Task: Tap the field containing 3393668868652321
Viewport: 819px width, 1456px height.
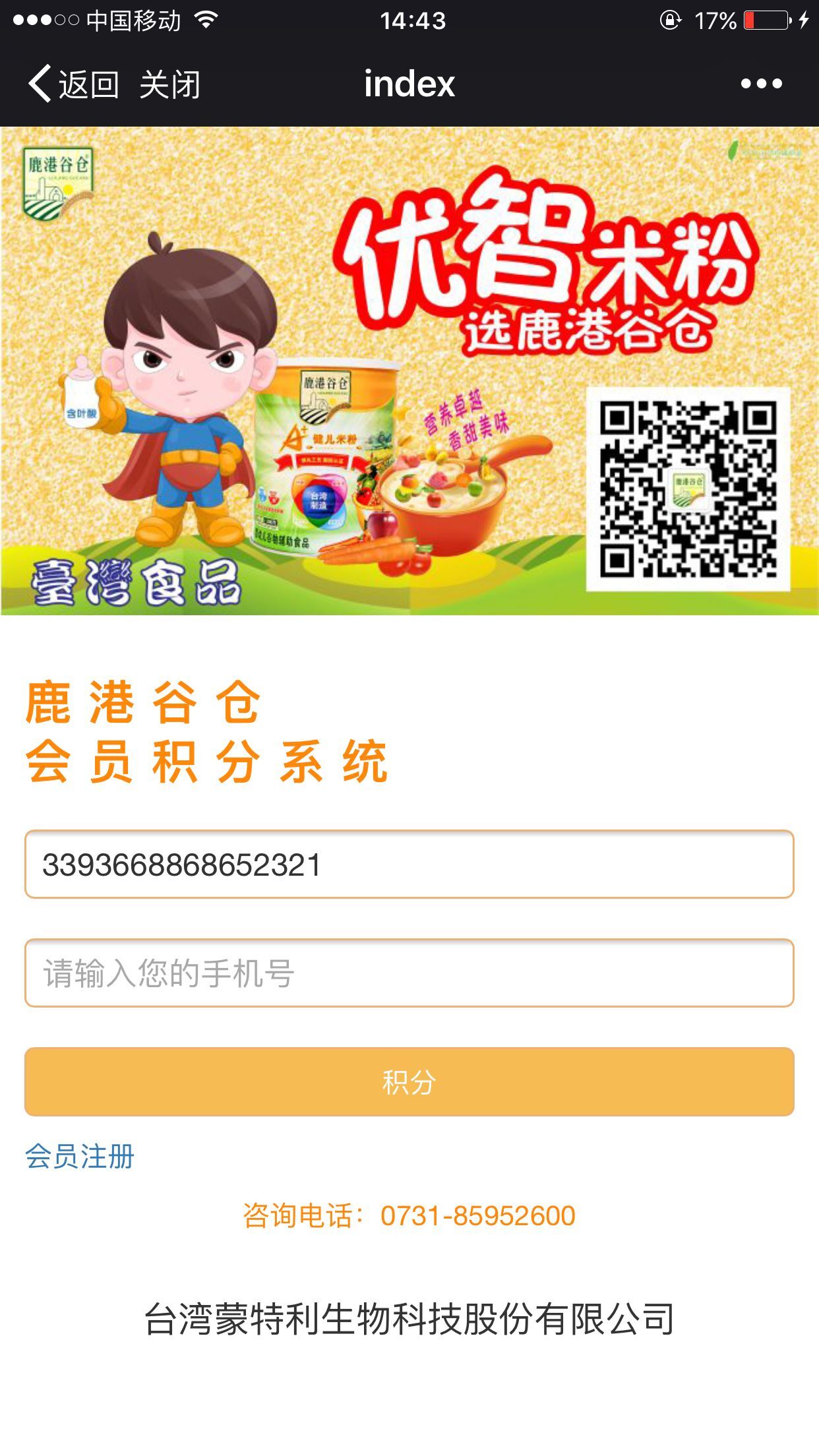Action: [x=409, y=864]
